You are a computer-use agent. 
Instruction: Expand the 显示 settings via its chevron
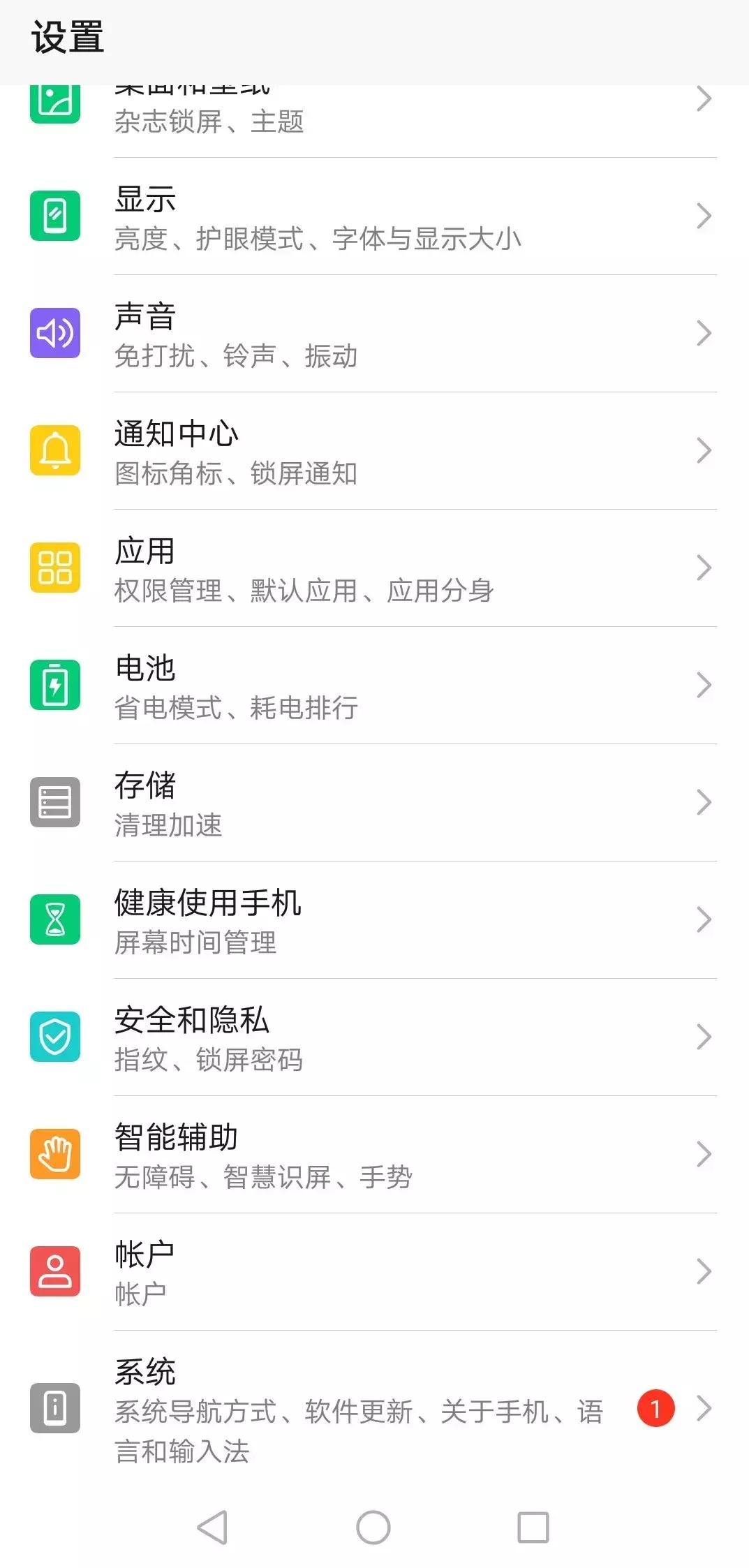click(703, 216)
